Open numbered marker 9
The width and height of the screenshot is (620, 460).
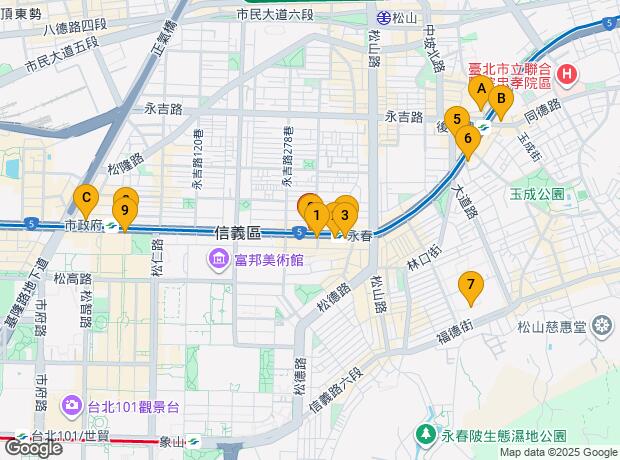click(x=124, y=212)
